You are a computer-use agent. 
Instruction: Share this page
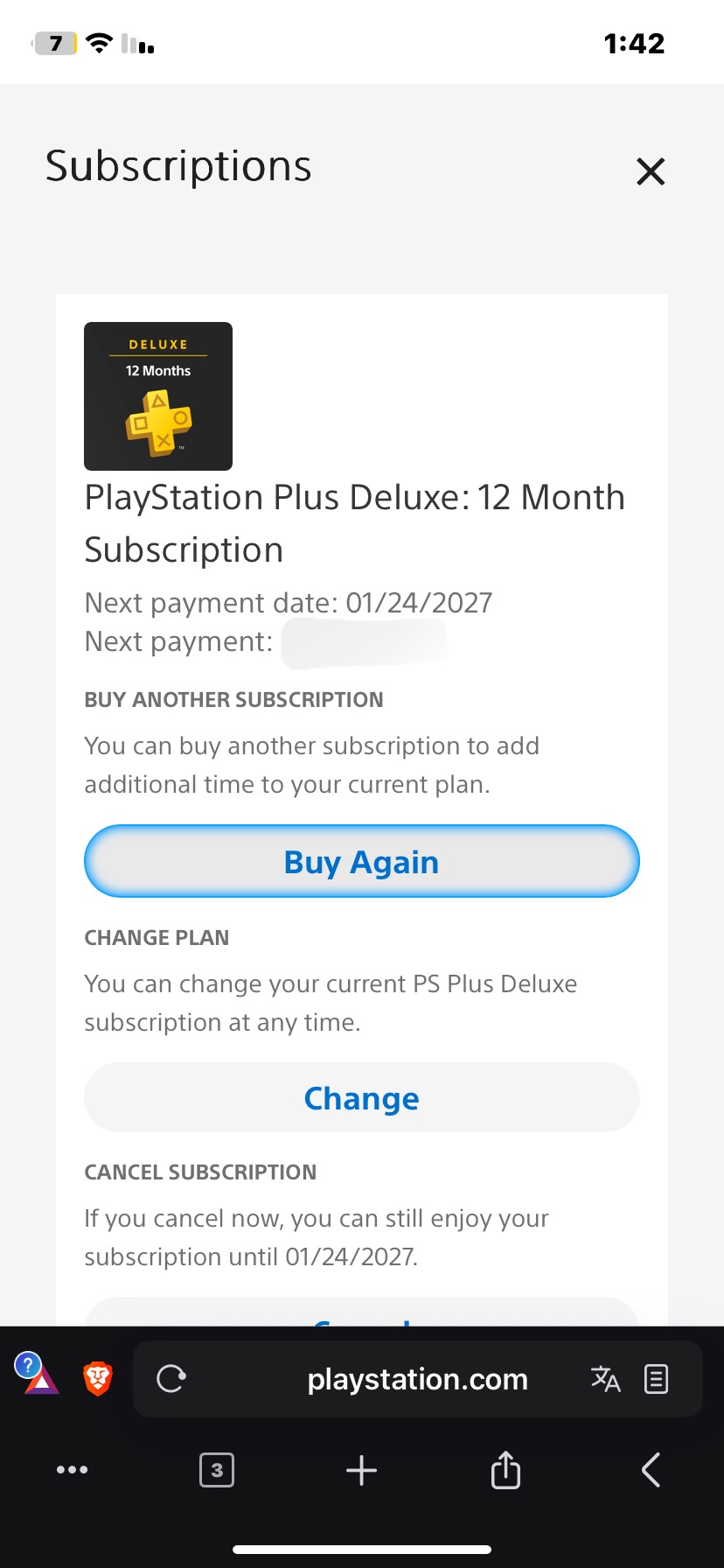click(505, 1470)
